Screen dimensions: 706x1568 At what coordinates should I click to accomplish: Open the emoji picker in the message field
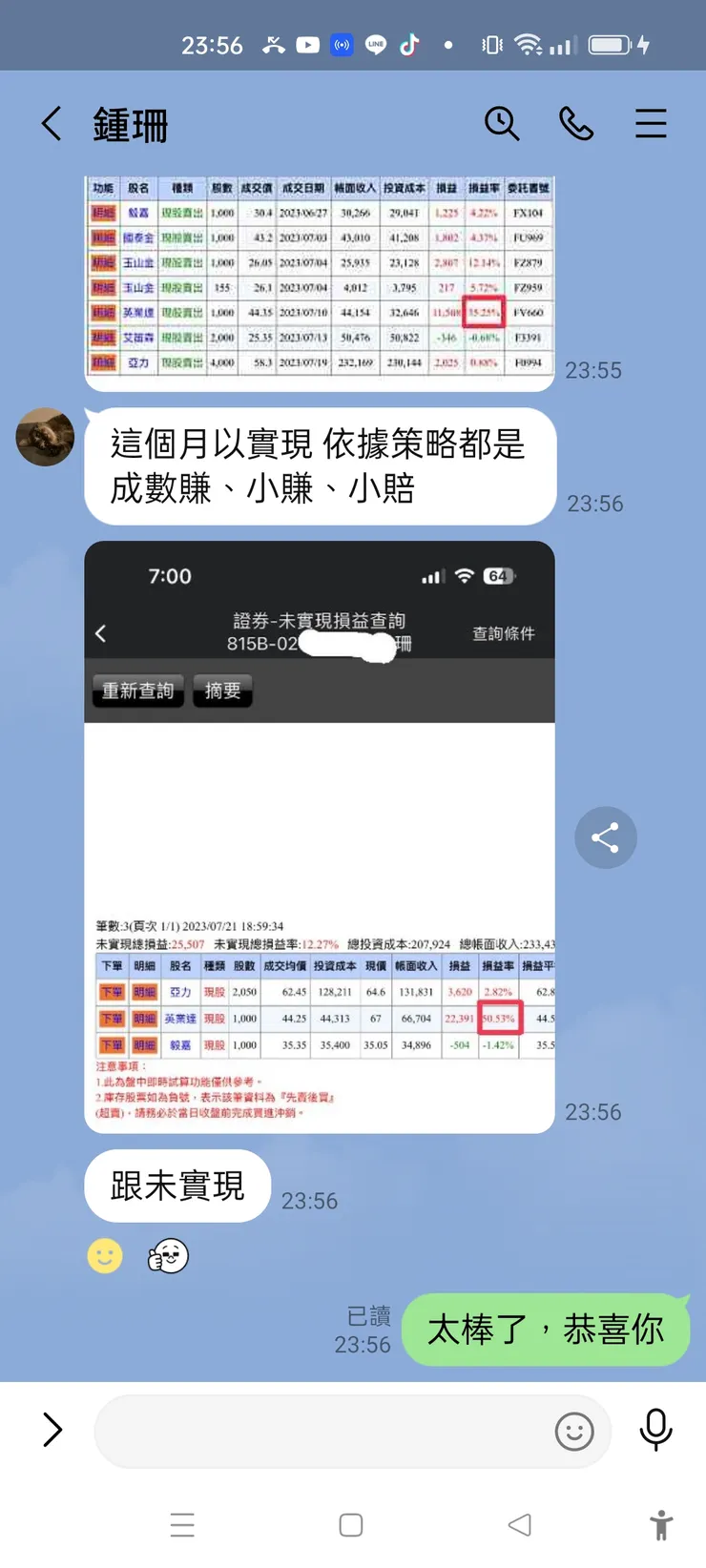573,1432
